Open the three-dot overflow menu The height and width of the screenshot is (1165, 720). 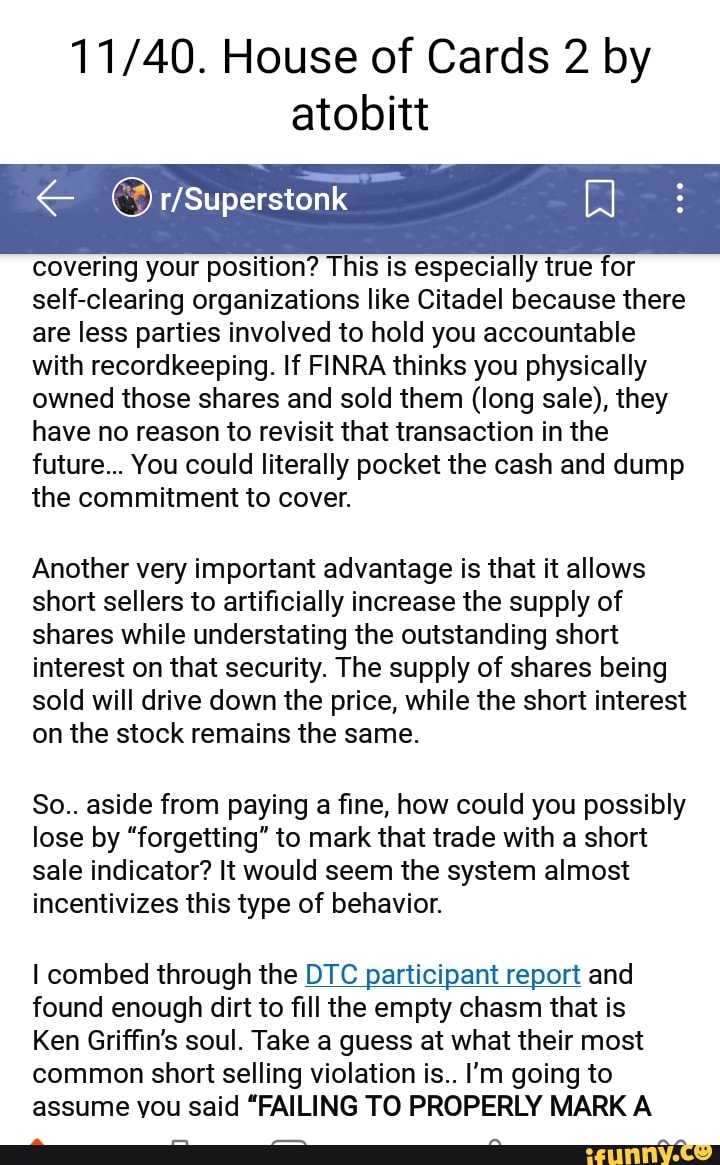pos(680,200)
